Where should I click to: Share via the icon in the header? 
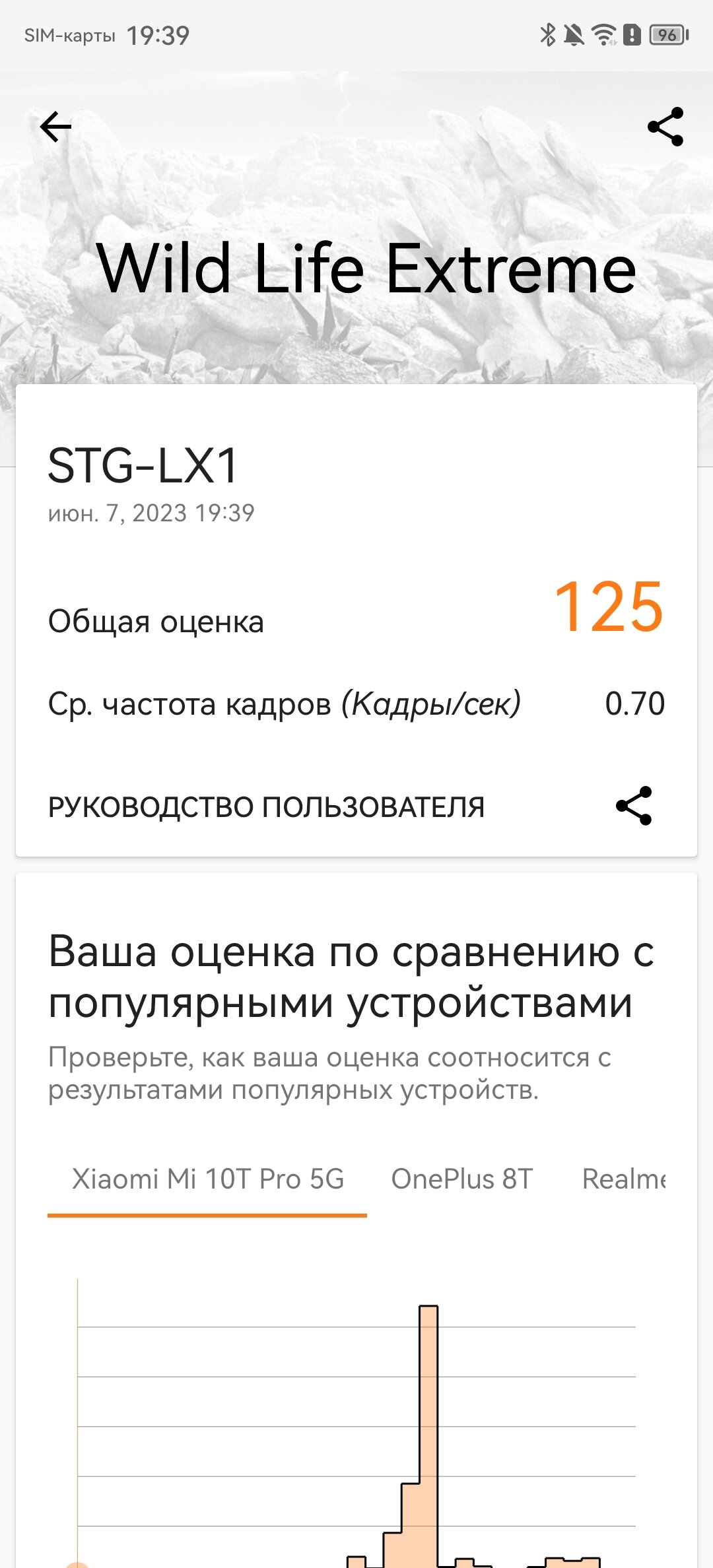click(665, 127)
